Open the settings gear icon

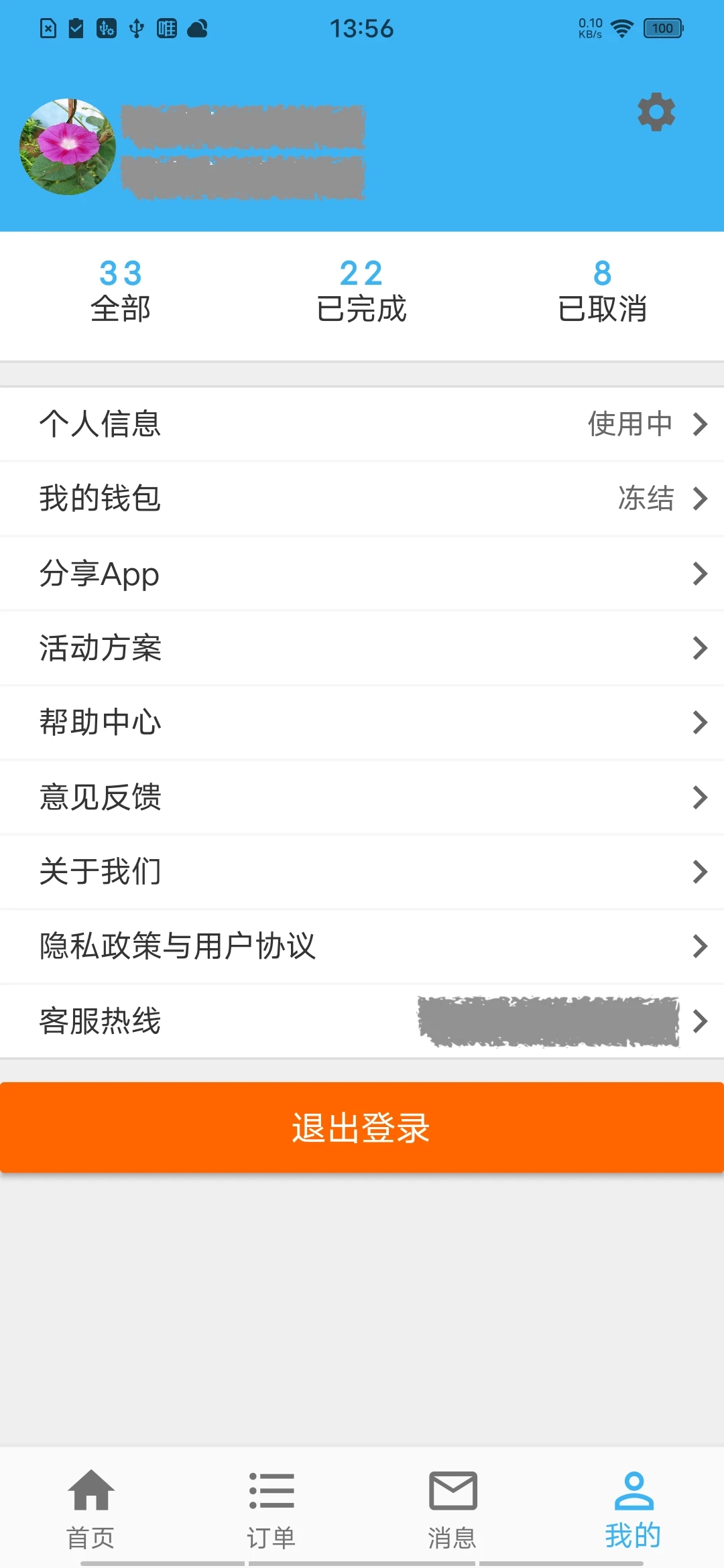pyautogui.click(x=655, y=112)
